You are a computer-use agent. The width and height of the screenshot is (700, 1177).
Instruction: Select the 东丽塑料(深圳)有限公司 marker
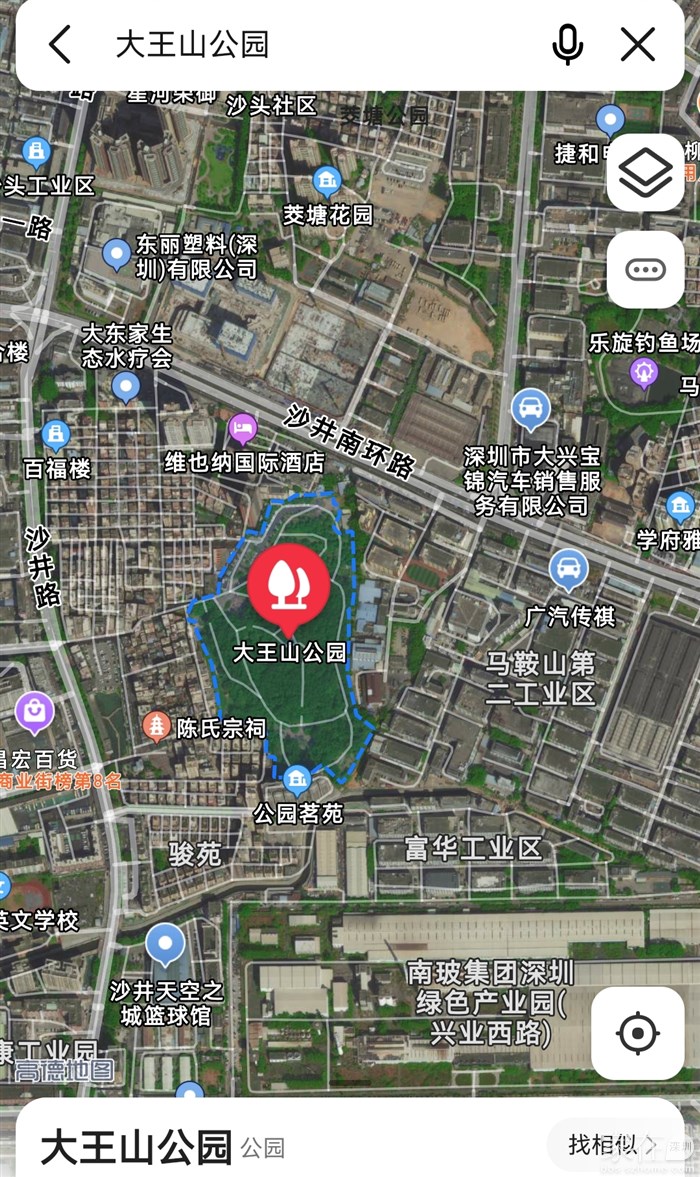[x=118, y=253]
